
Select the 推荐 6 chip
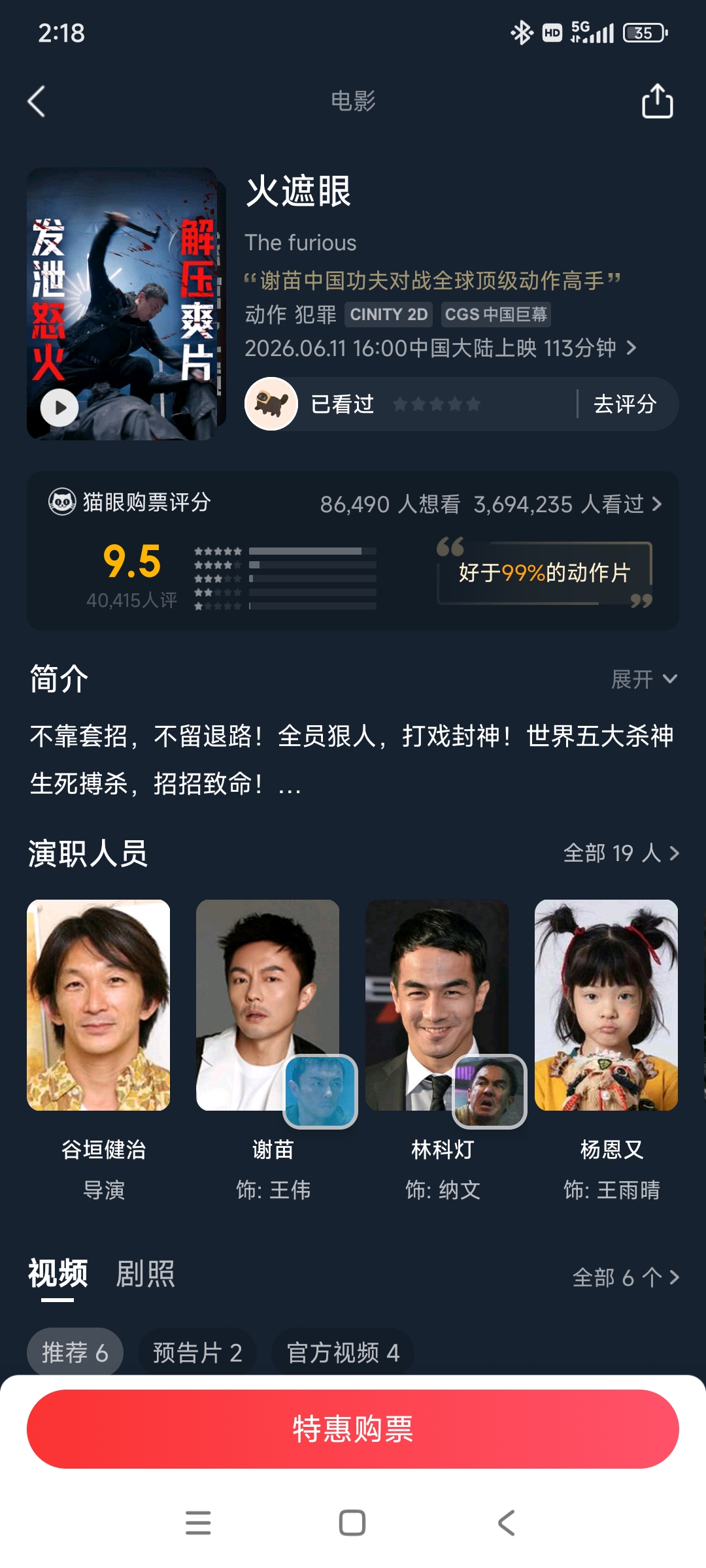tap(75, 1352)
